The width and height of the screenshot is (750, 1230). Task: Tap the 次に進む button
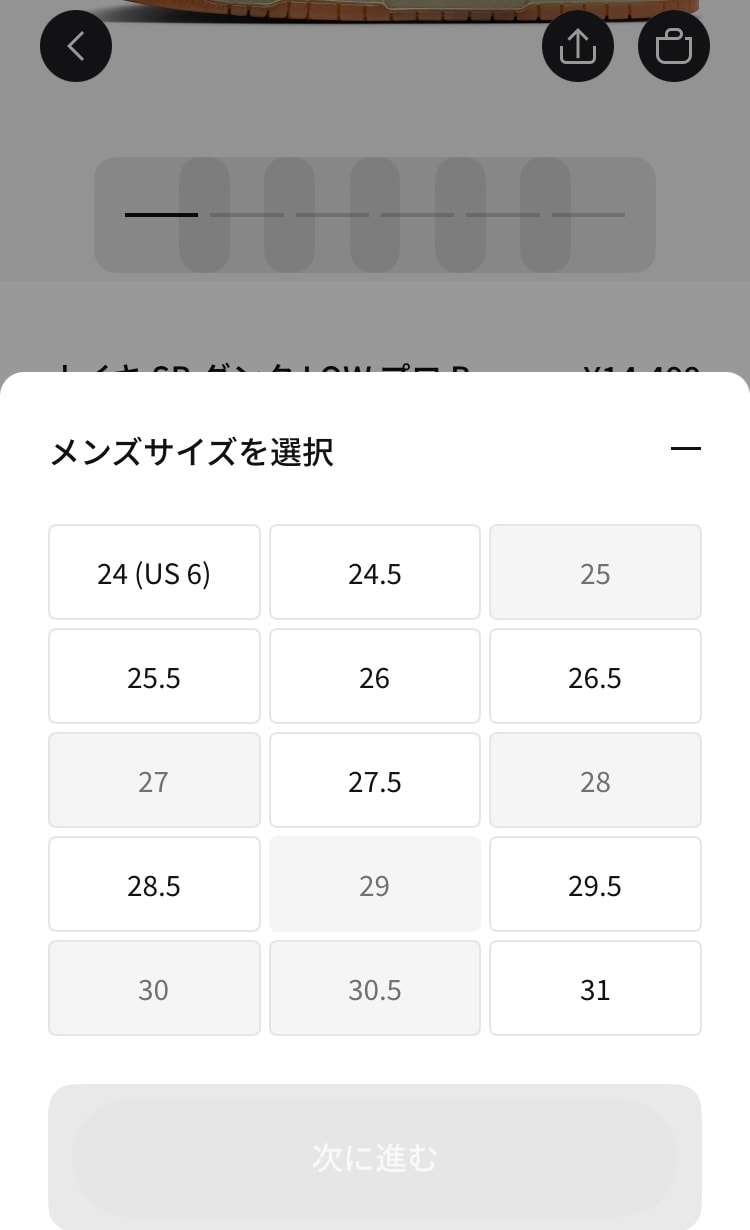375,1157
